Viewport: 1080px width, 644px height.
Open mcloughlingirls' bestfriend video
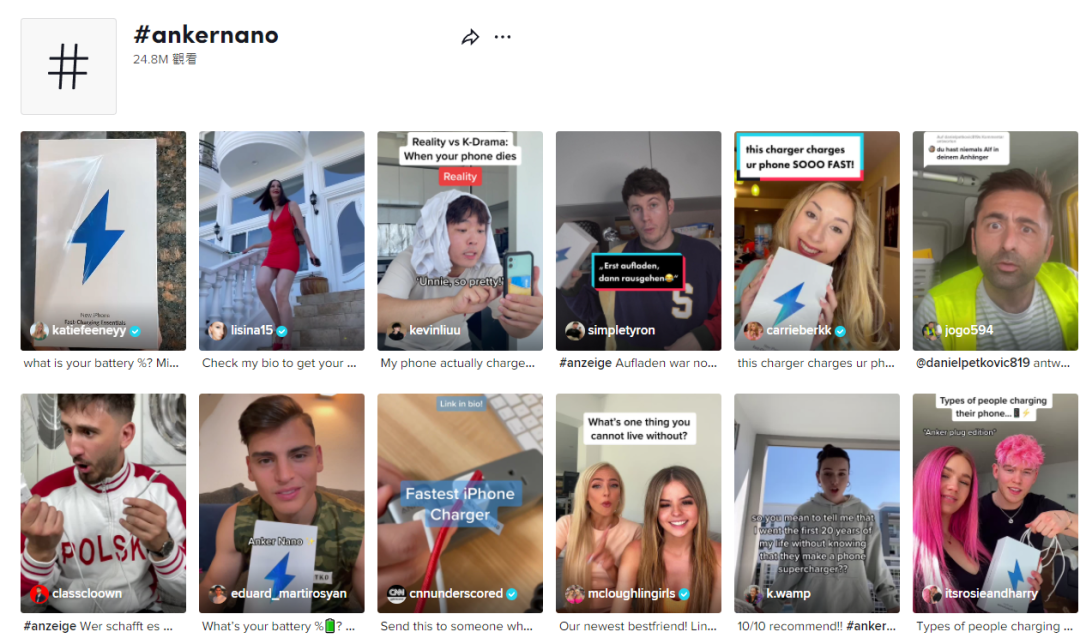click(x=638, y=502)
